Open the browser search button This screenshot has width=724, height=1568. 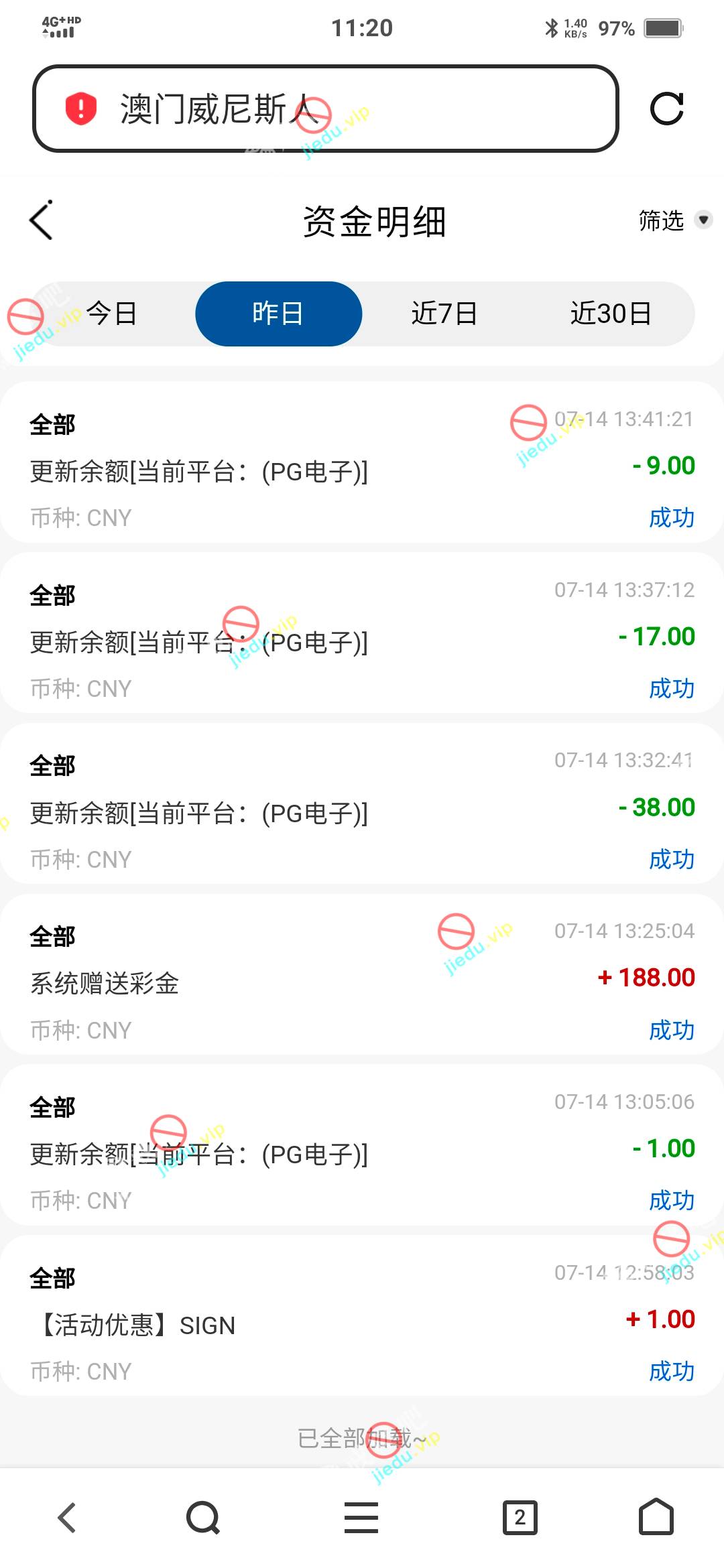pyautogui.click(x=203, y=1518)
